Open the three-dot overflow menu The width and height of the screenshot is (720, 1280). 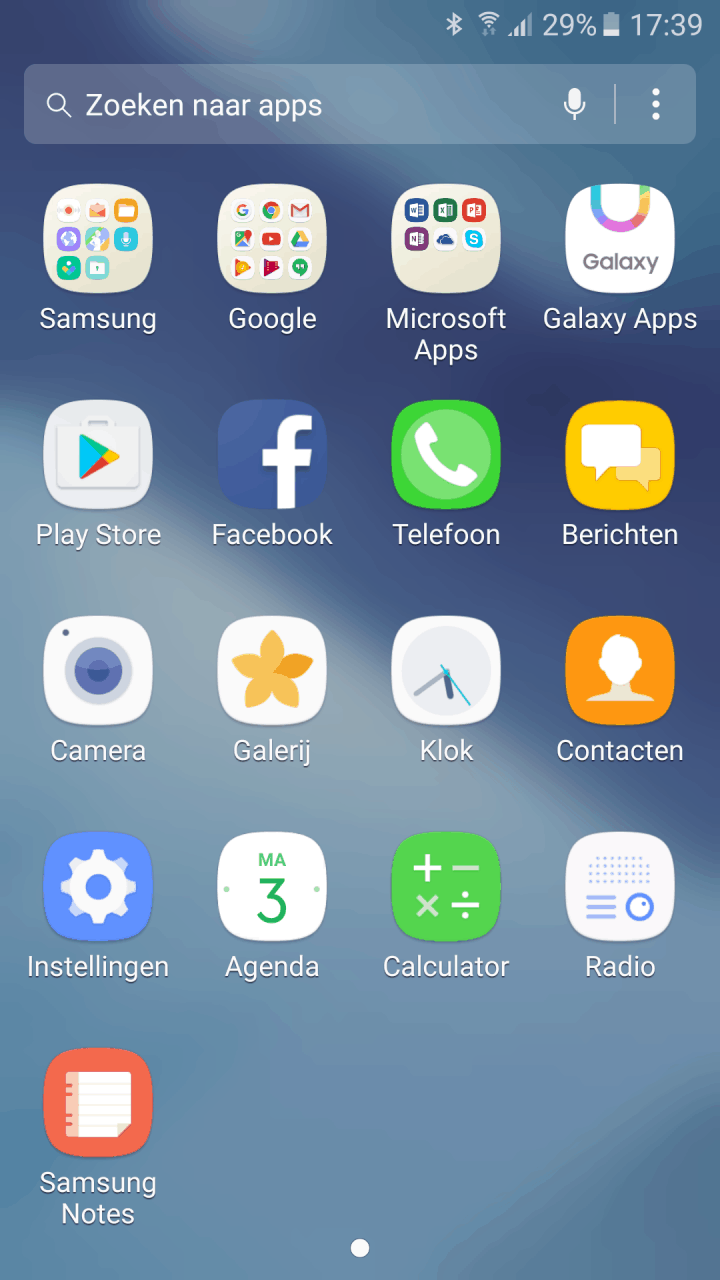coord(656,104)
